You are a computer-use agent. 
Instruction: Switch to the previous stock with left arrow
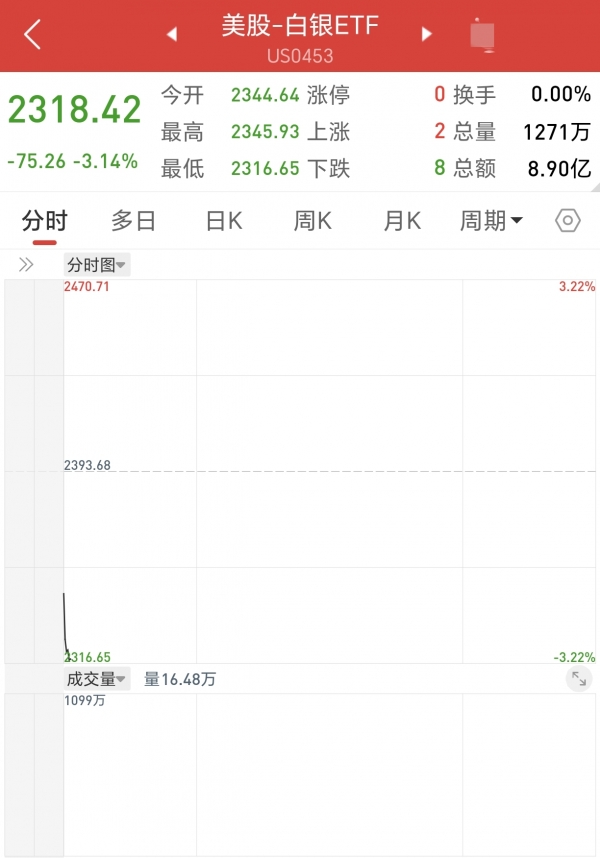[x=172, y=34]
